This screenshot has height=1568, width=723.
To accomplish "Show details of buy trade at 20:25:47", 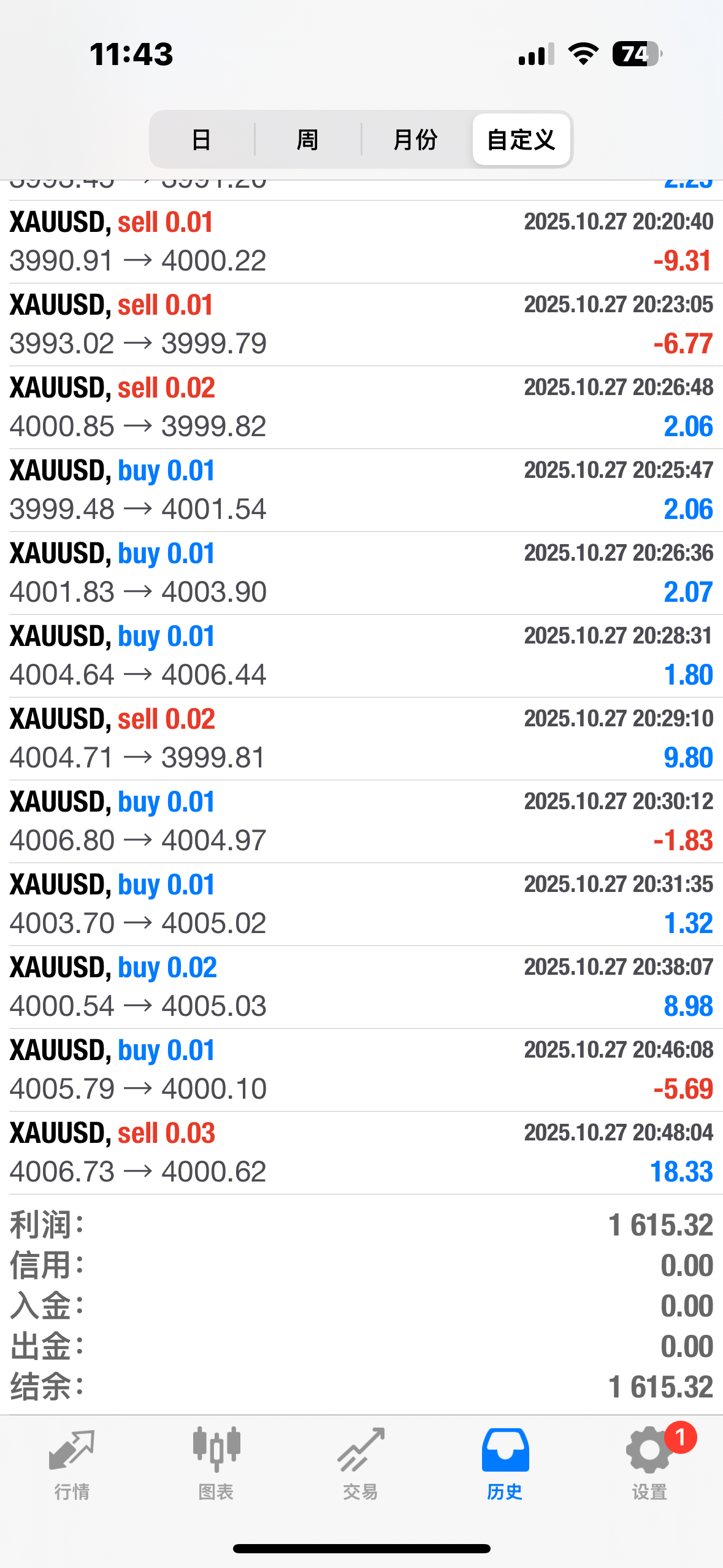I will pos(361,490).
